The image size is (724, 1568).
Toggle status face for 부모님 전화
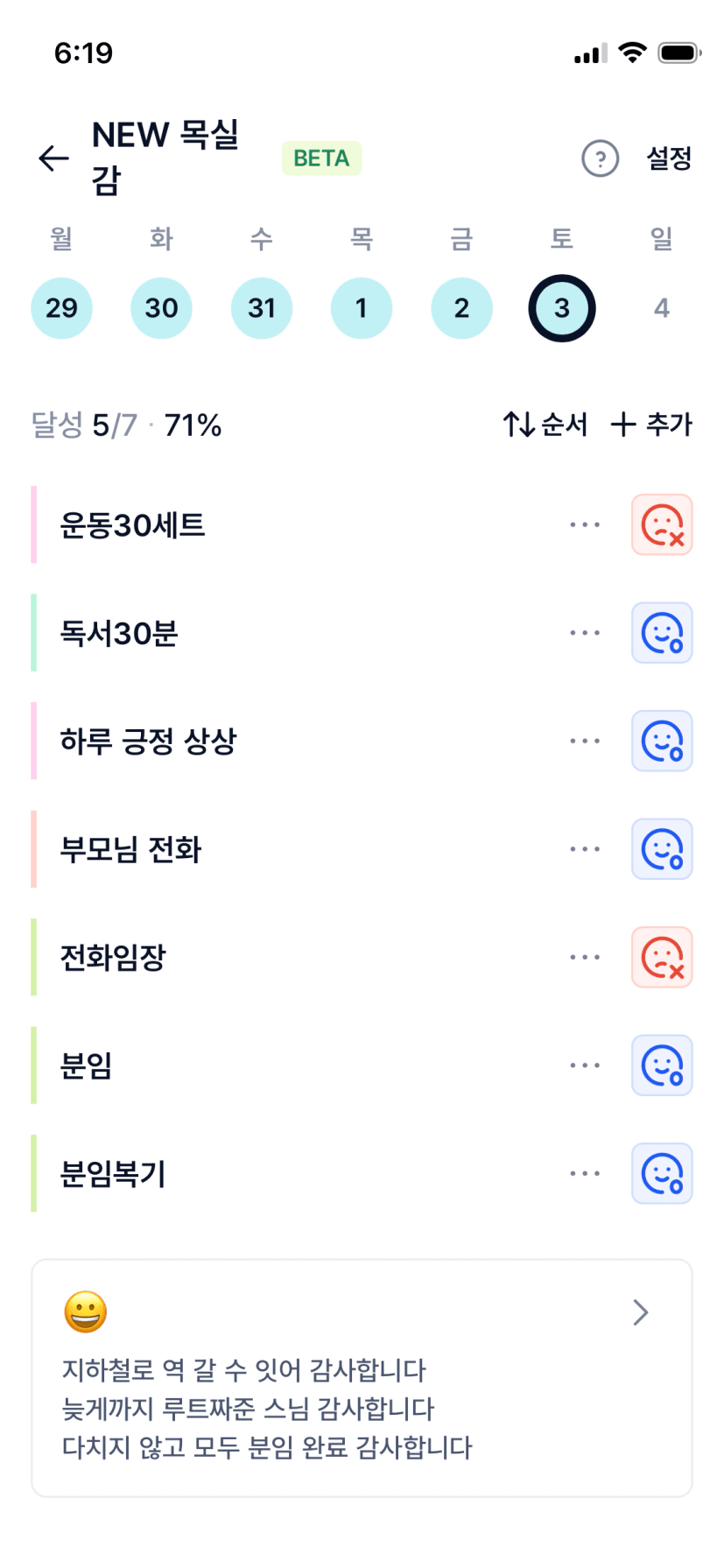662,849
